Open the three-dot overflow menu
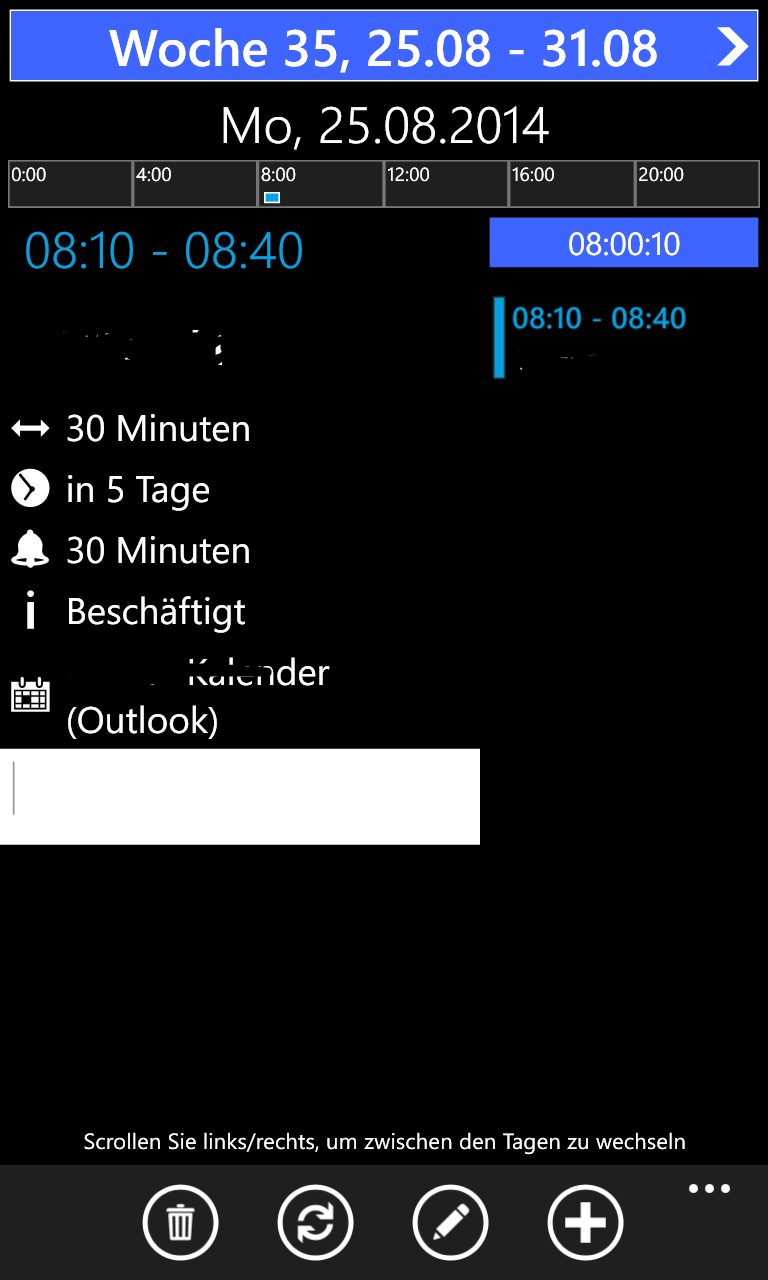 tap(709, 1189)
